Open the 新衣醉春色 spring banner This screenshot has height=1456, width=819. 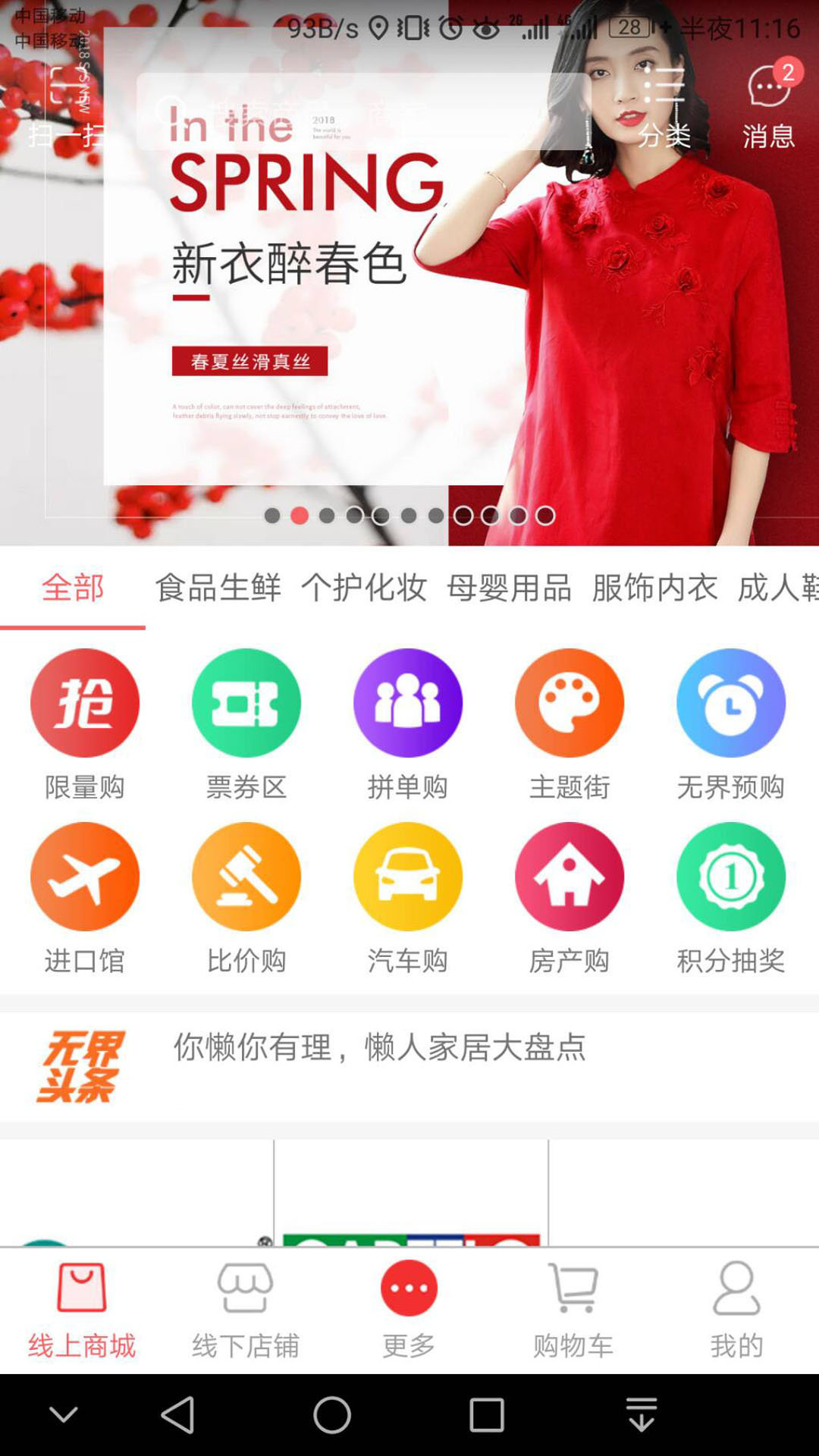409,303
